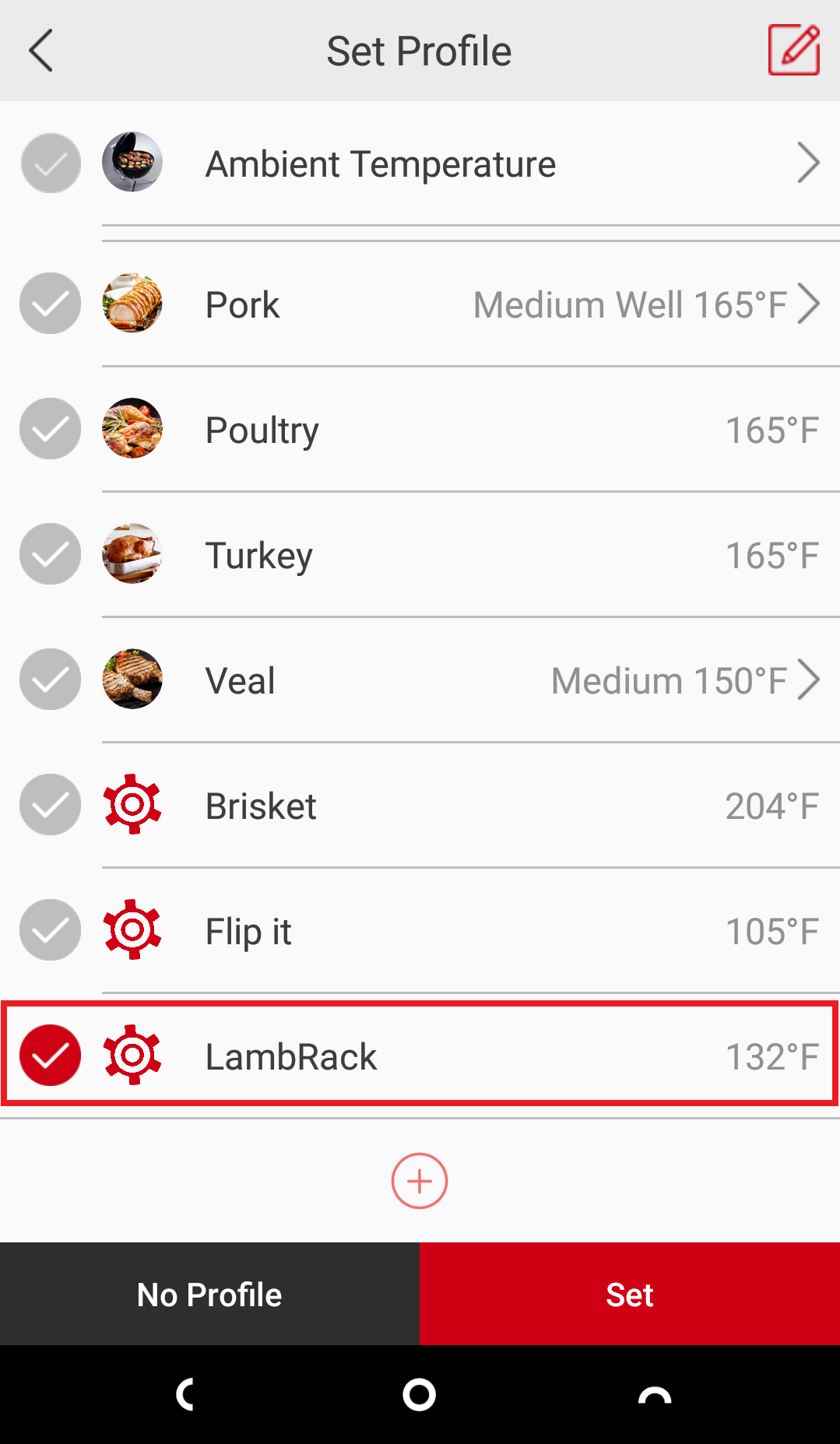
Task: Click the Veal chops image icon
Action: (132, 679)
